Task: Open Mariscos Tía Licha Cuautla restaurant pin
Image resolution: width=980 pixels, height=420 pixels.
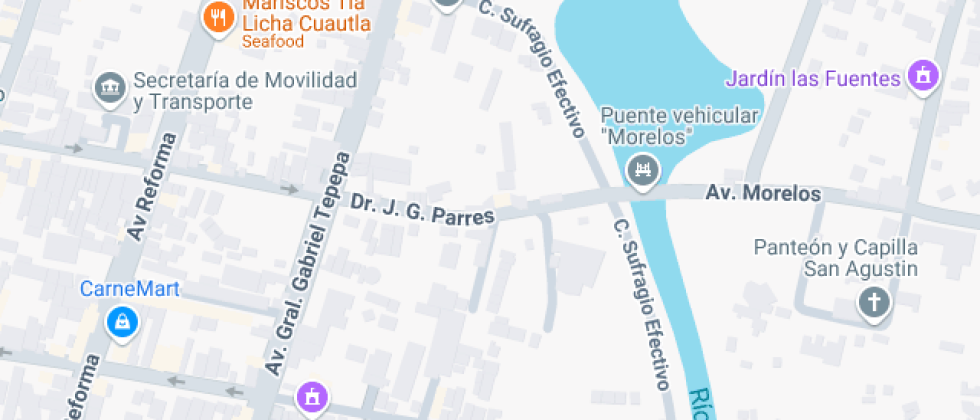Action: click(217, 19)
